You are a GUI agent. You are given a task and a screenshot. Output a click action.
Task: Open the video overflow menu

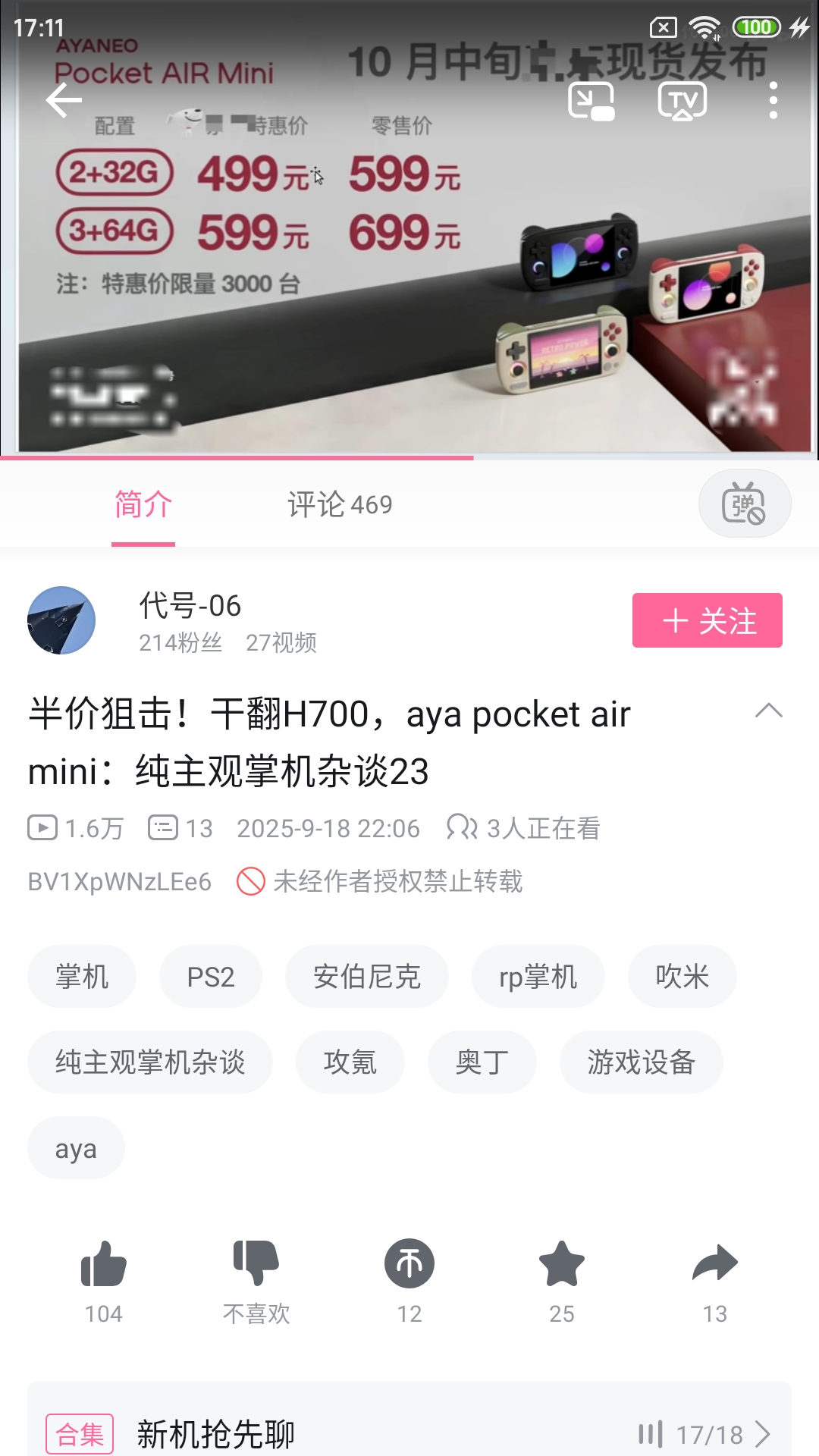click(x=773, y=101)
